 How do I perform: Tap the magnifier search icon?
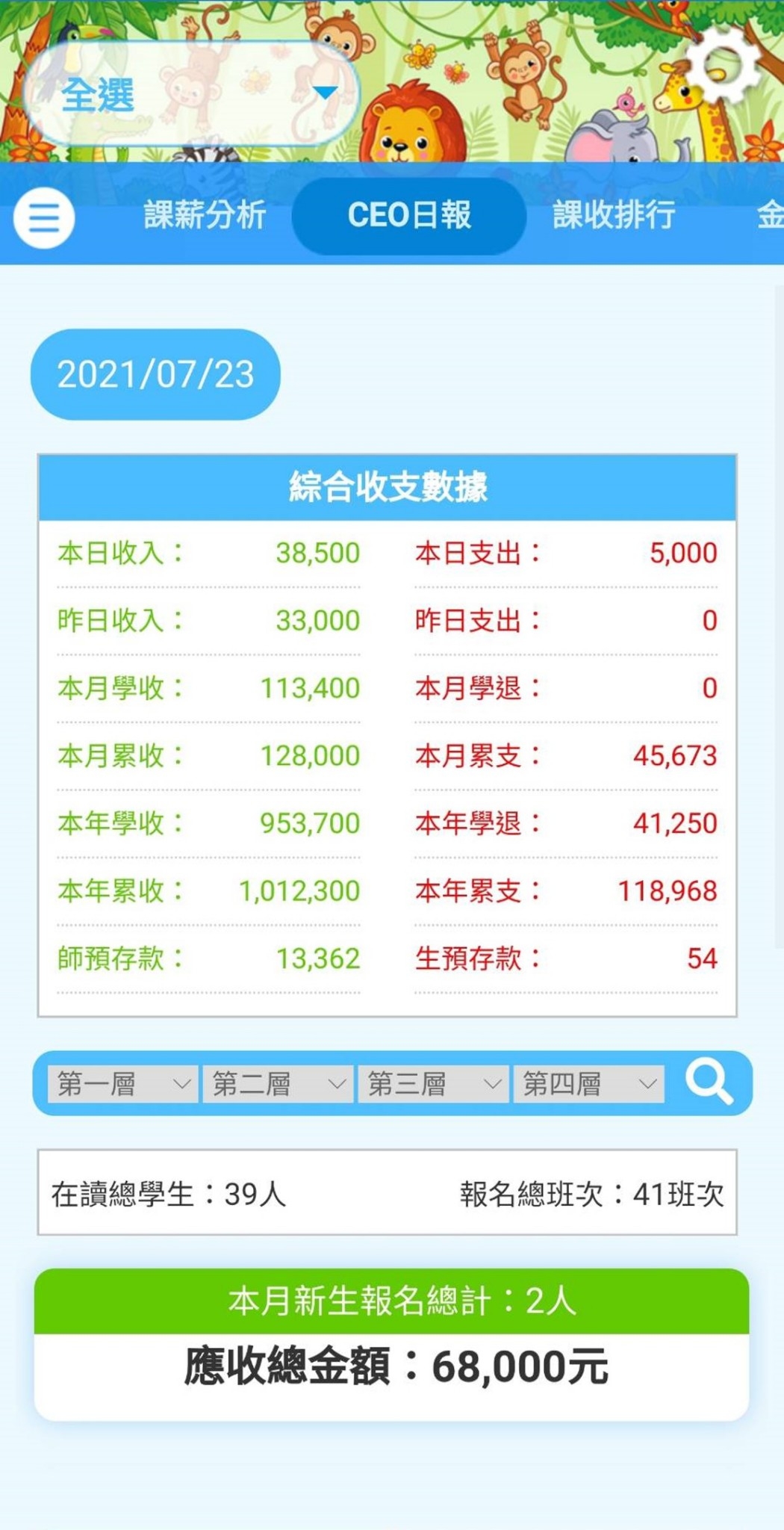click(x=709, y=1082)
